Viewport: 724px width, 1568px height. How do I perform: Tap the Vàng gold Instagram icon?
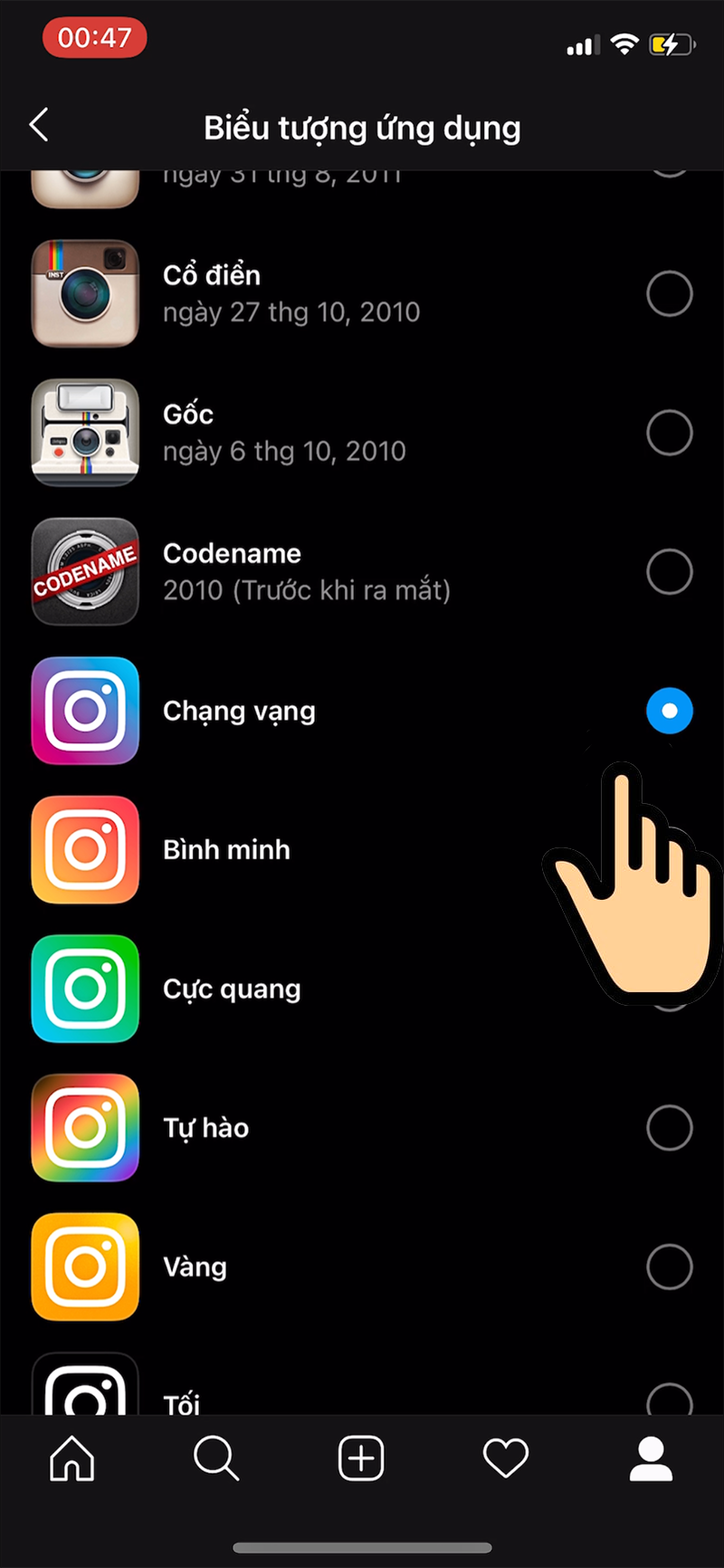coord(85,1267)
